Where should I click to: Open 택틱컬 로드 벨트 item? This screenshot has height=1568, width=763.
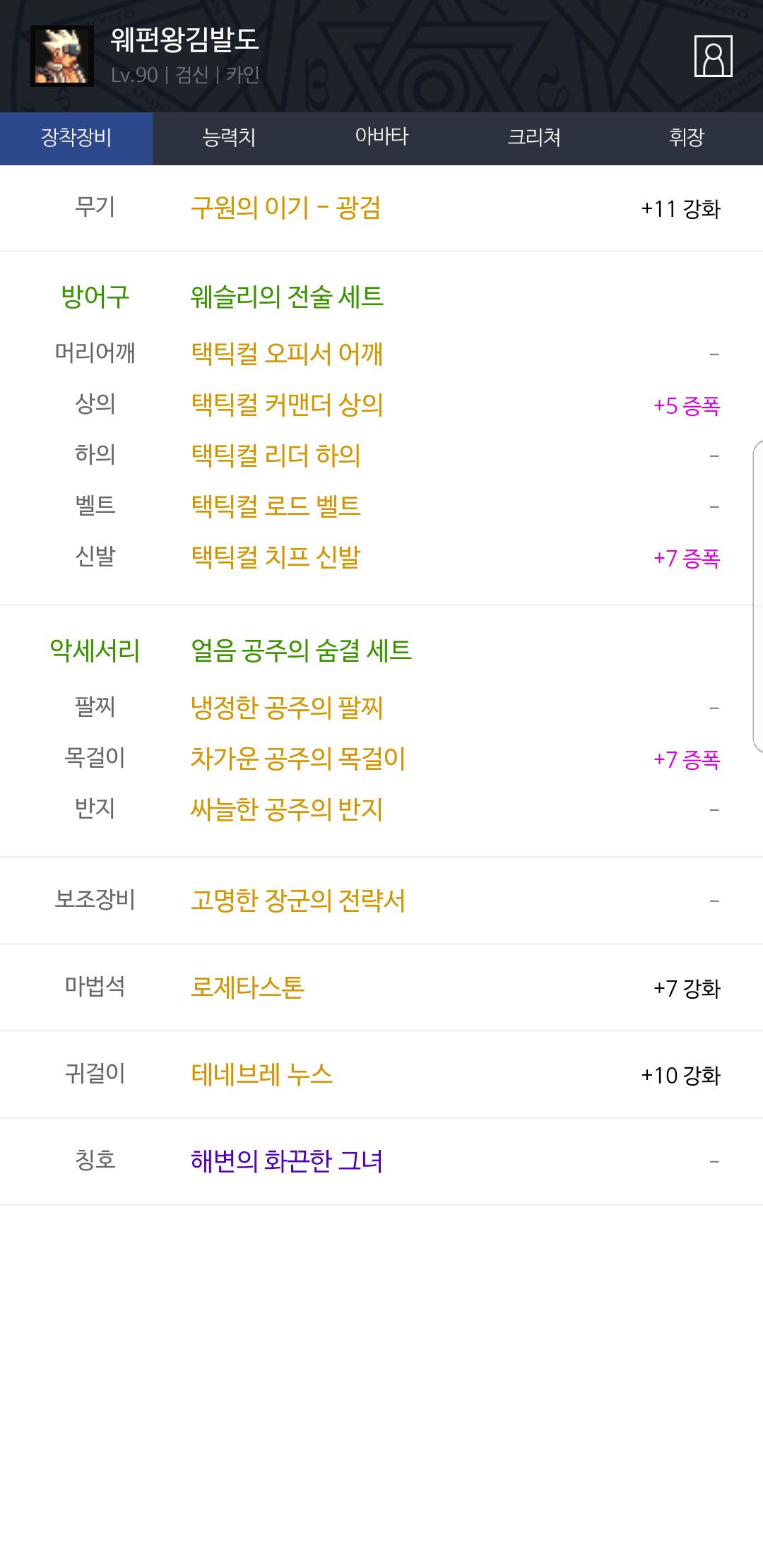276,506
